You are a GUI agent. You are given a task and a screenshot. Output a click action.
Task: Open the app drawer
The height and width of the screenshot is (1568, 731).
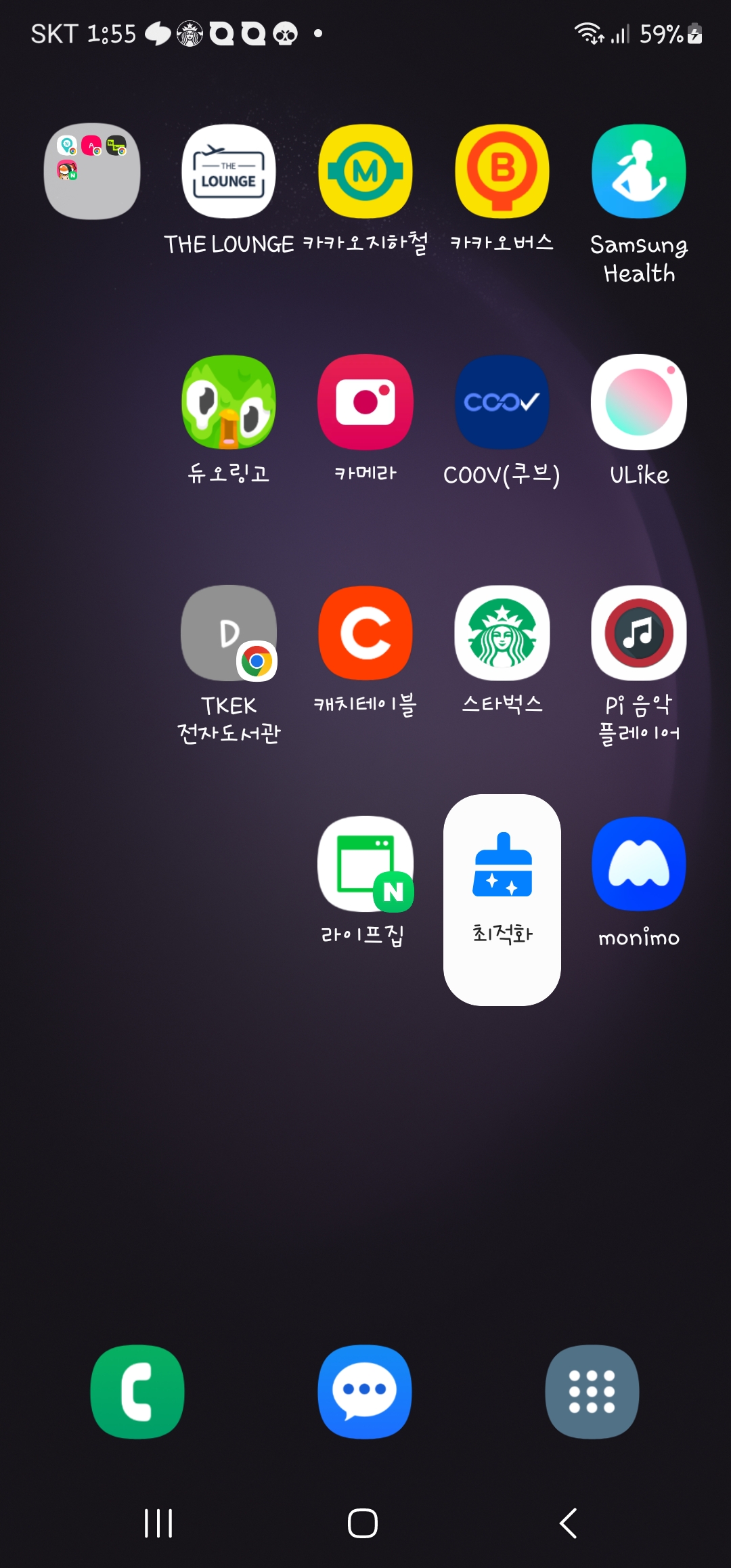(592, 1391)
